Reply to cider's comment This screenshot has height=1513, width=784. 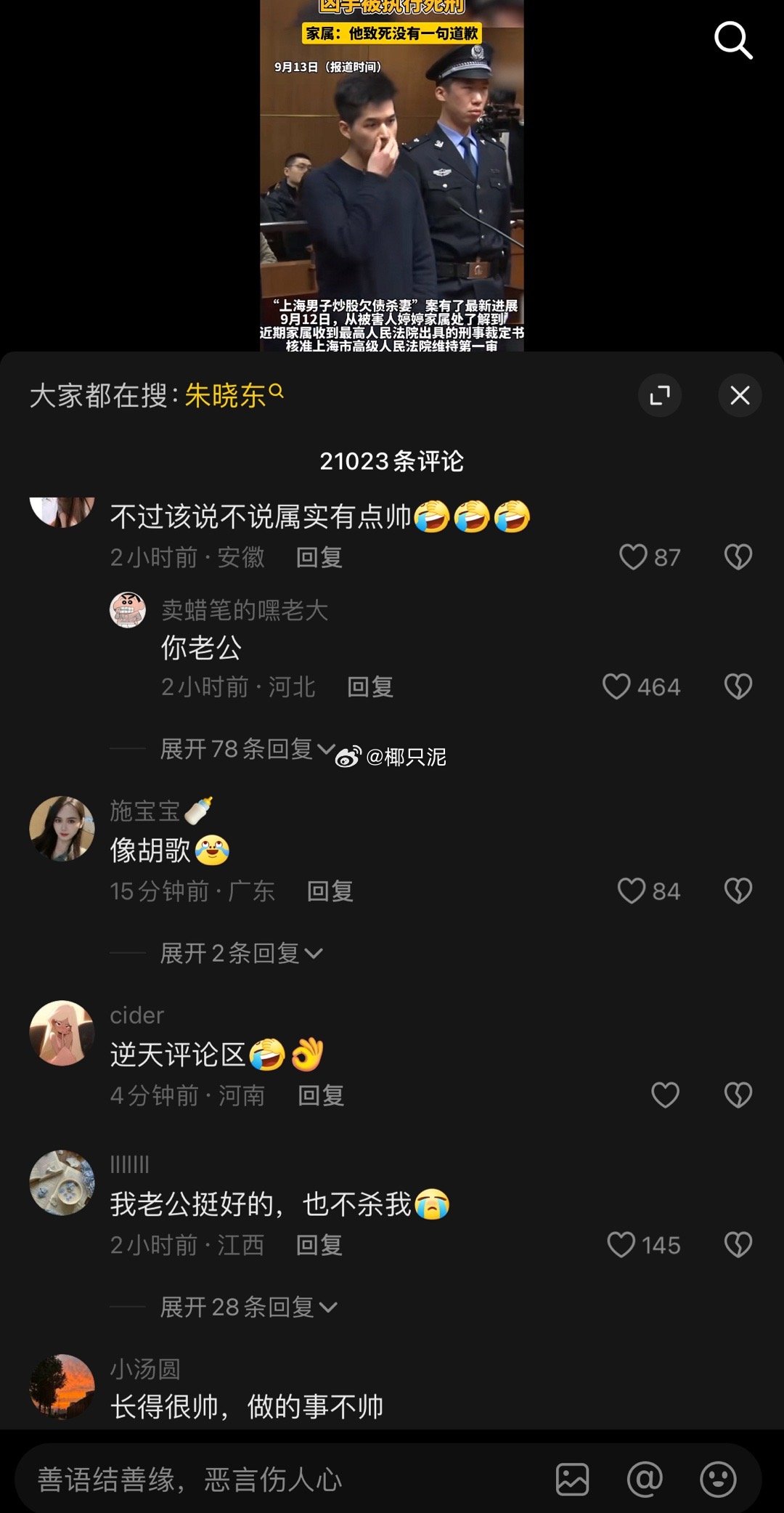pyautogui.click(x=321, y=1095)
